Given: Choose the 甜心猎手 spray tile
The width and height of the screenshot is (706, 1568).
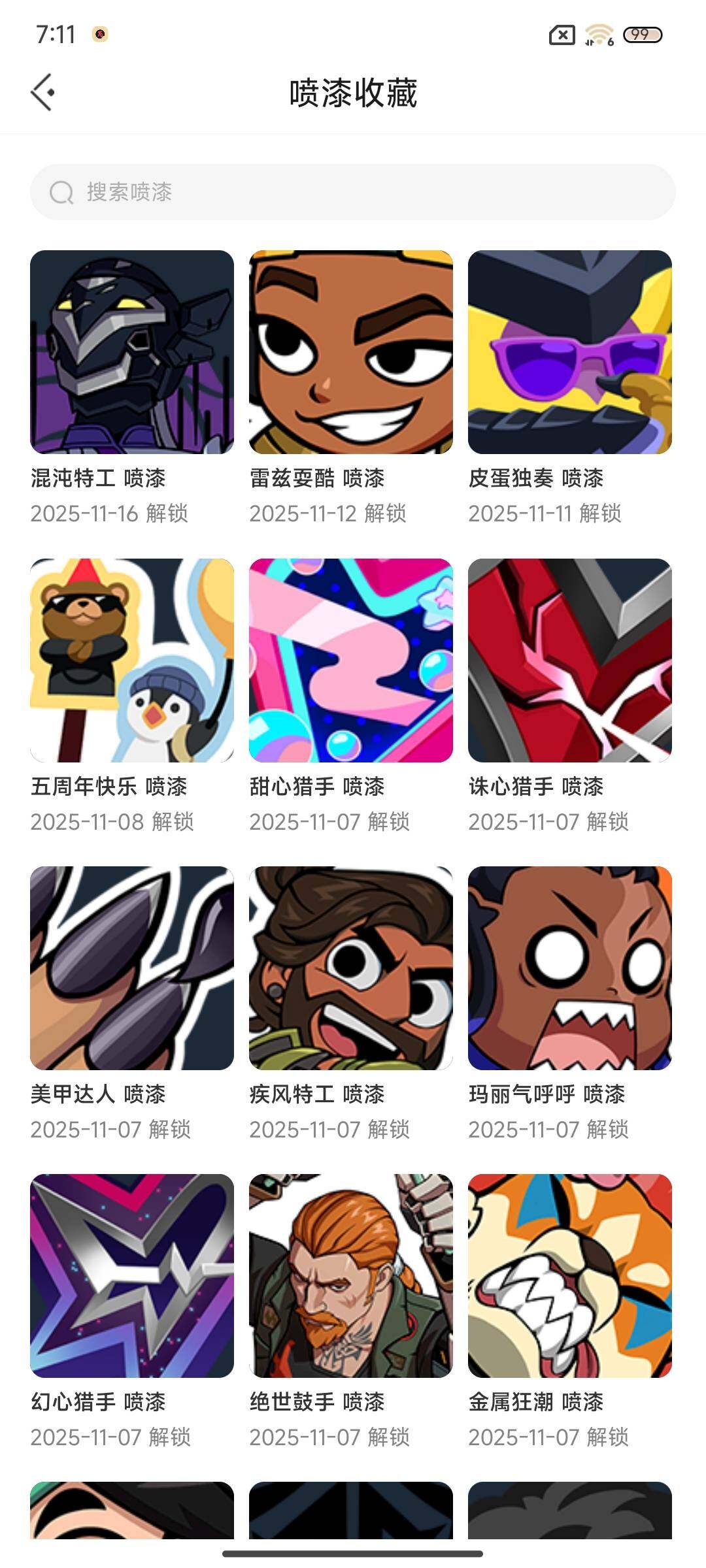Looking at the screenshot, I should [x=351, y=660].
